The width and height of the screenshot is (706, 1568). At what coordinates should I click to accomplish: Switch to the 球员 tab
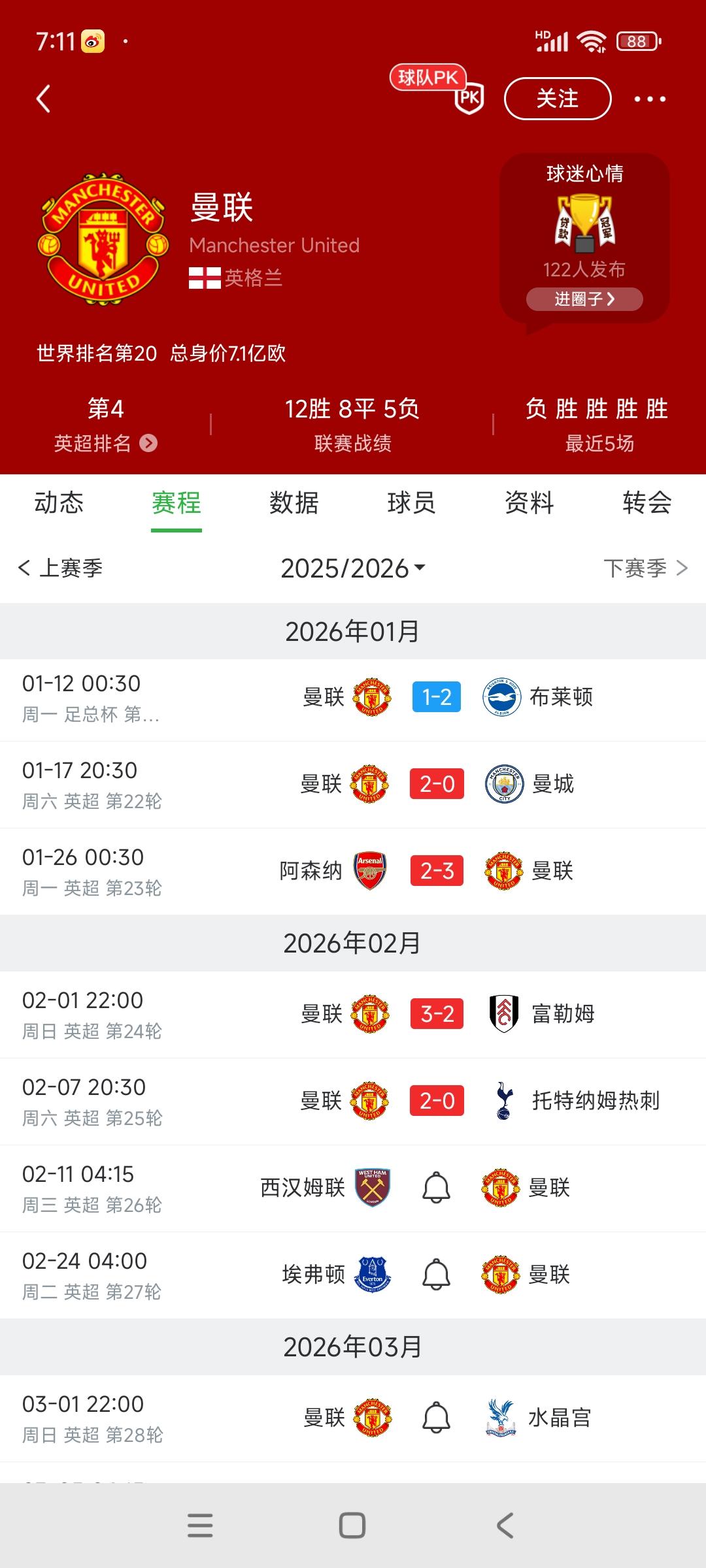coord(411,503)
